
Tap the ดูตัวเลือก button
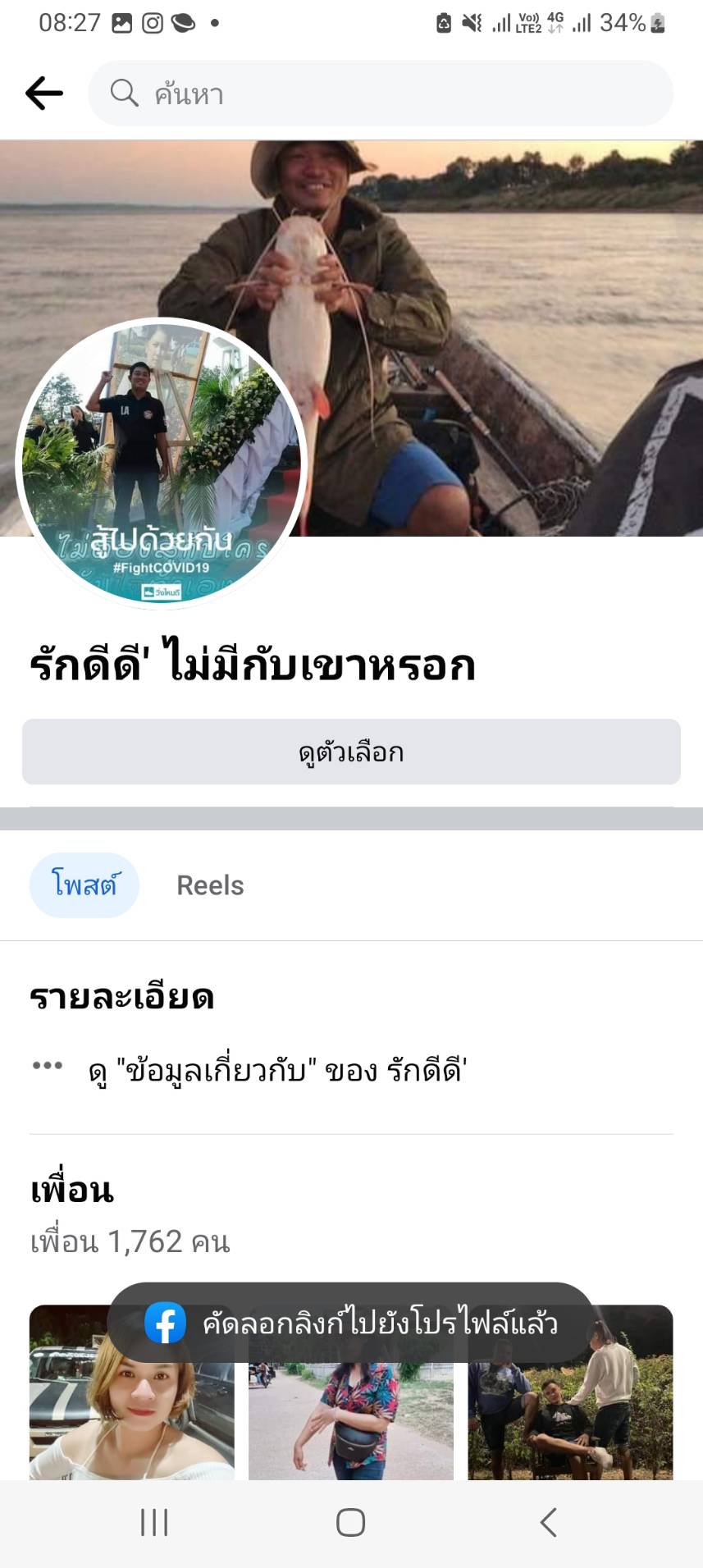pos(351,752)
